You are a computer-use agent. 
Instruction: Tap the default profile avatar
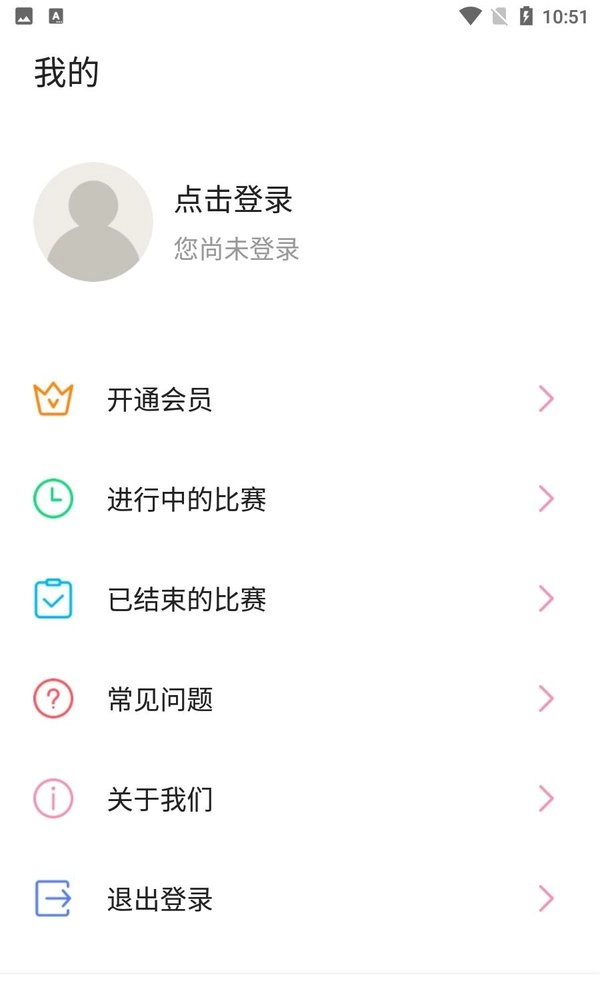[x=93, y=222]
